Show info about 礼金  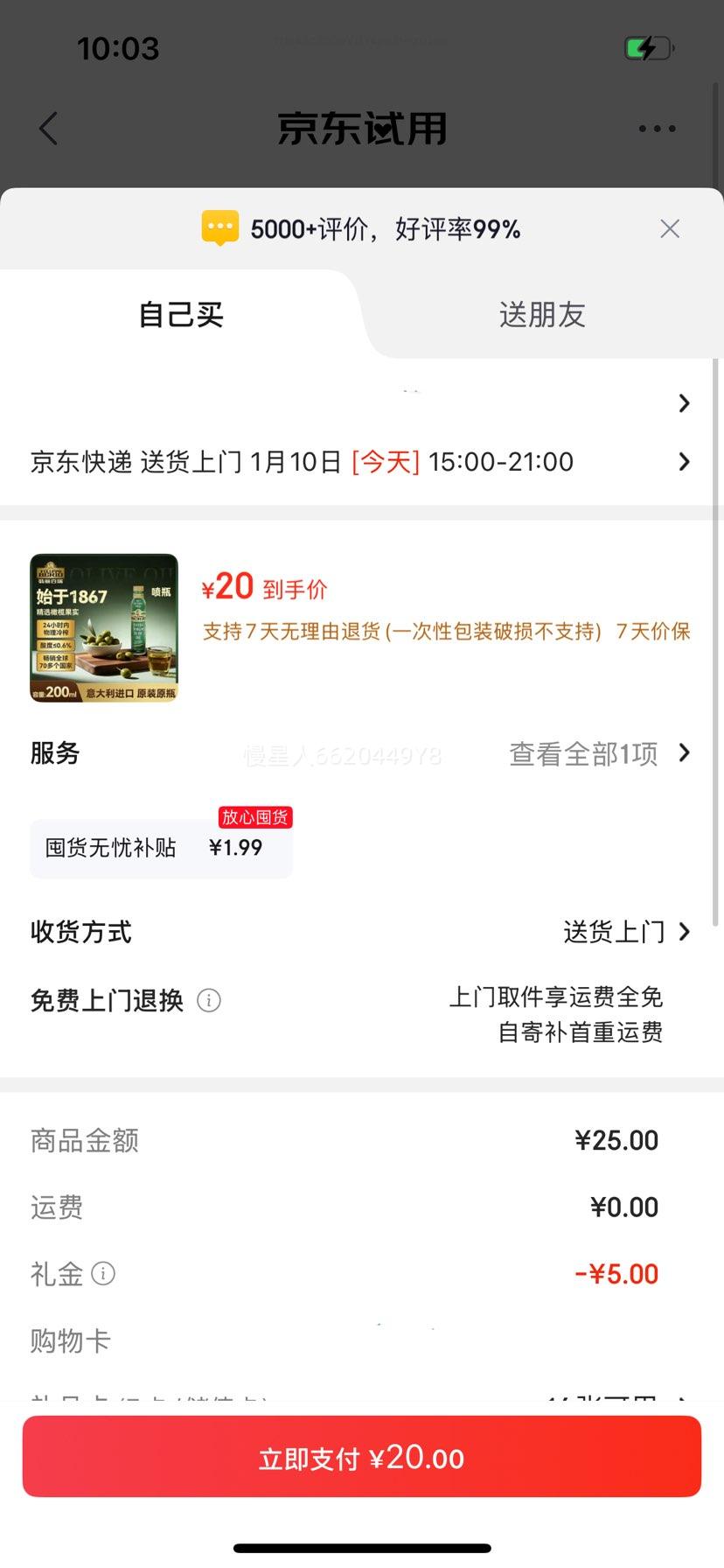point(103,1274)
